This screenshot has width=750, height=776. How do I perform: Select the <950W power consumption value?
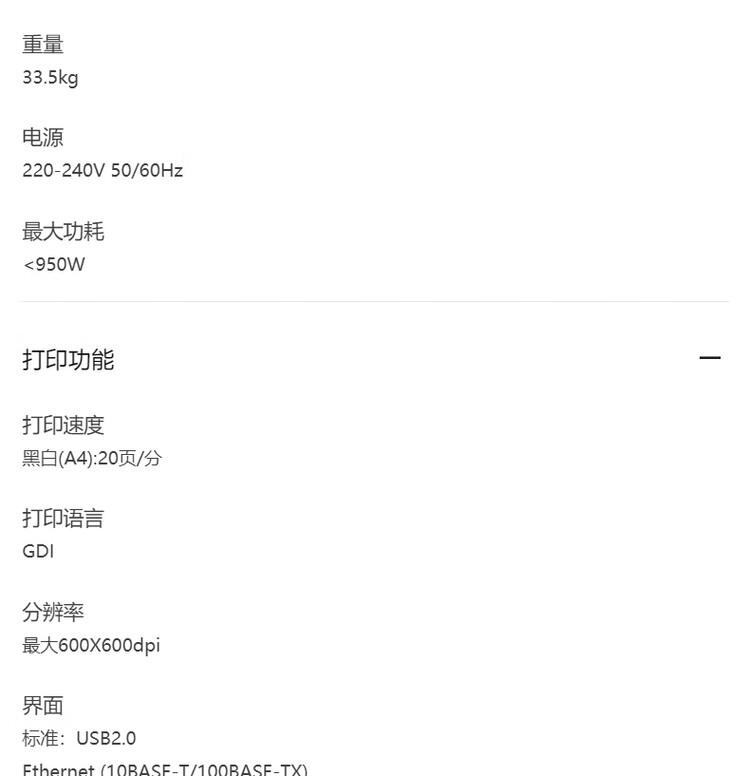[54, 265]
